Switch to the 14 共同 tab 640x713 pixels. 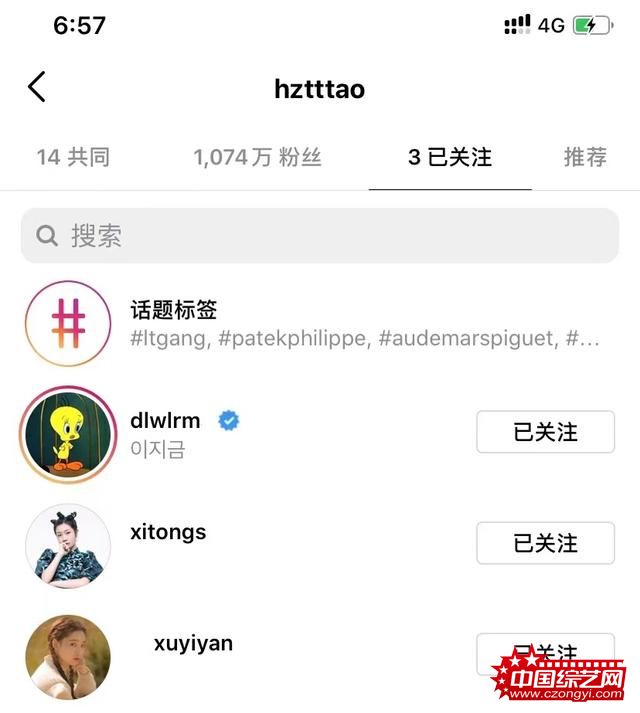coord(73,157)
